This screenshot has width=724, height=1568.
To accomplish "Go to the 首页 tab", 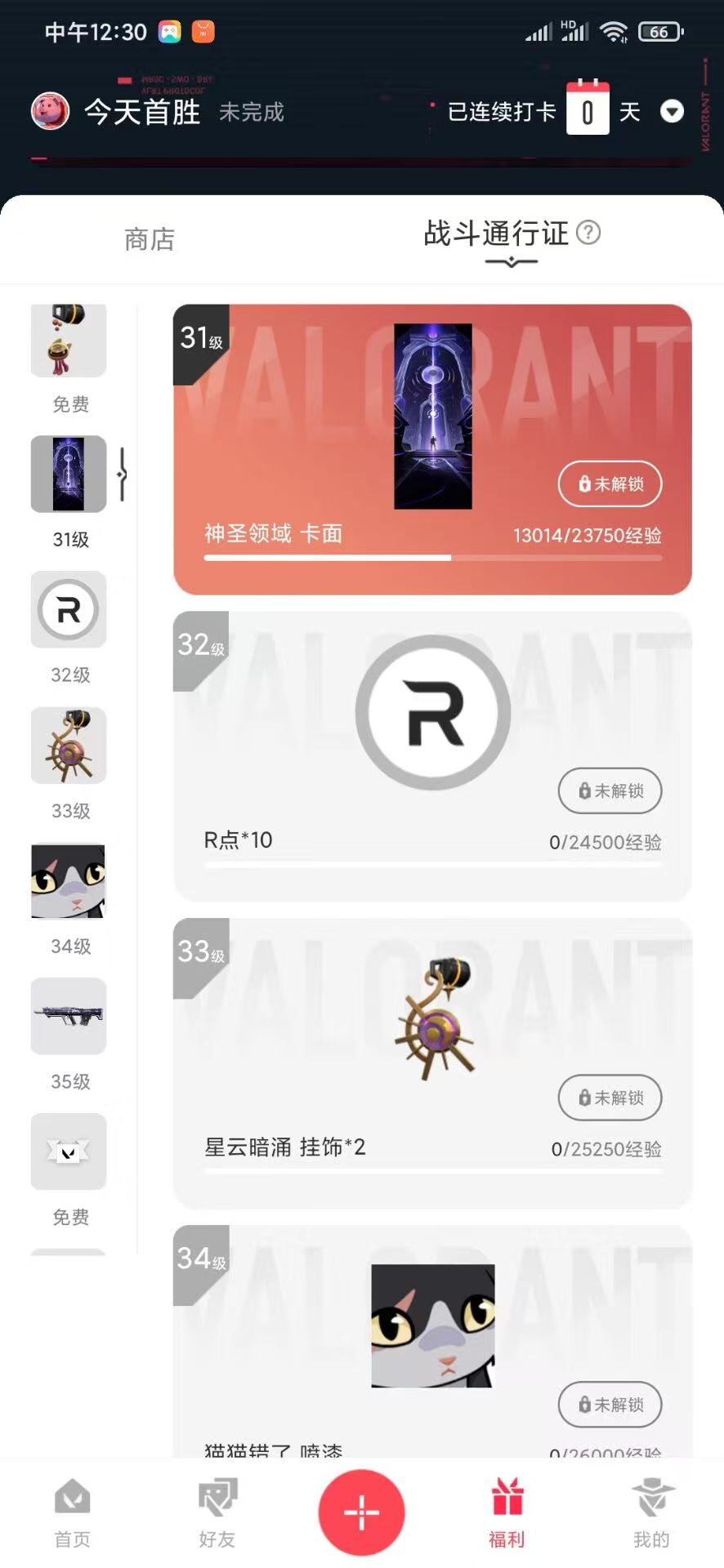I will [x=72, y=1513].
